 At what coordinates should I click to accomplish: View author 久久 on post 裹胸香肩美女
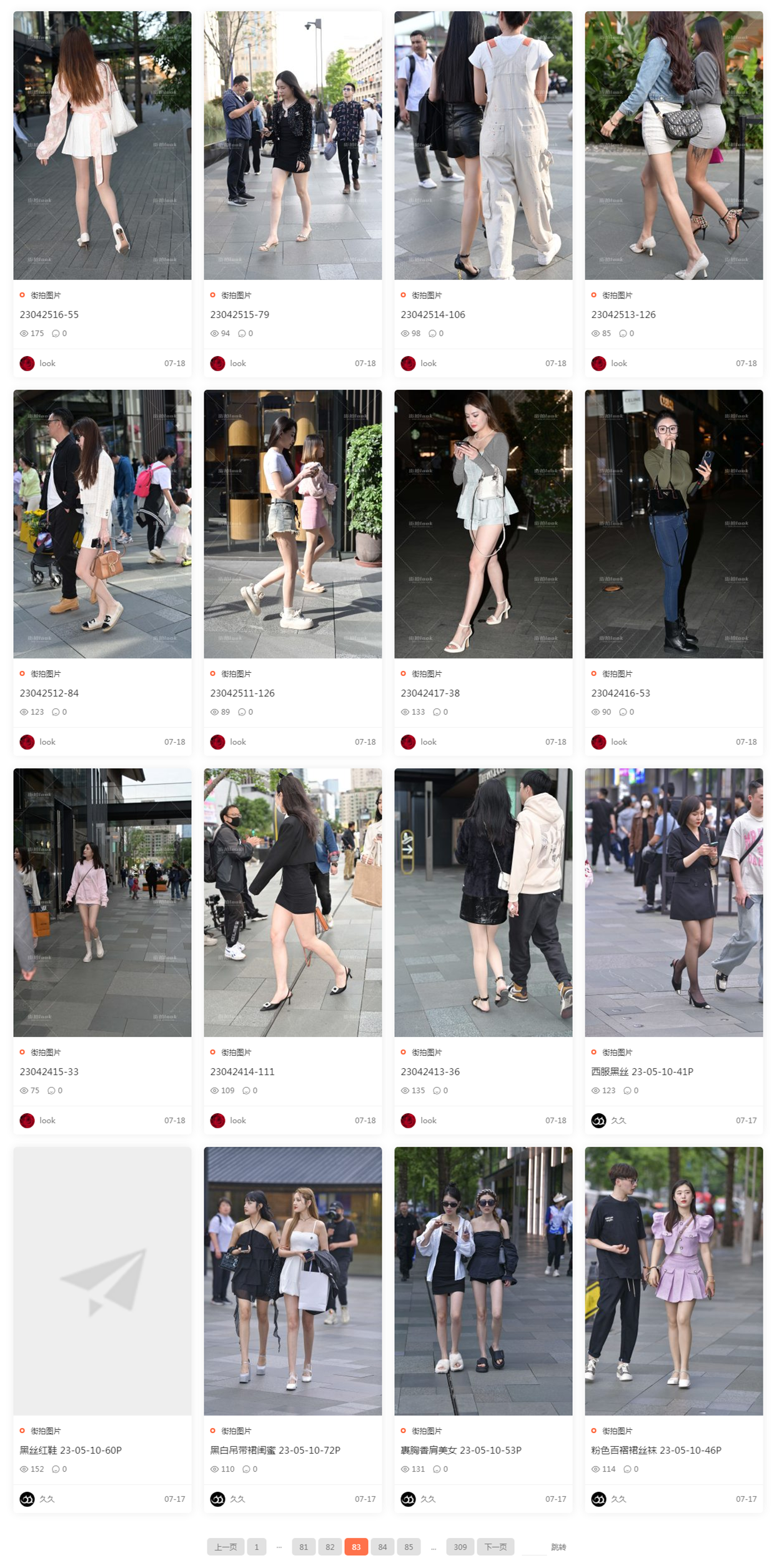pyautogui.click(x=428, y=1499)
